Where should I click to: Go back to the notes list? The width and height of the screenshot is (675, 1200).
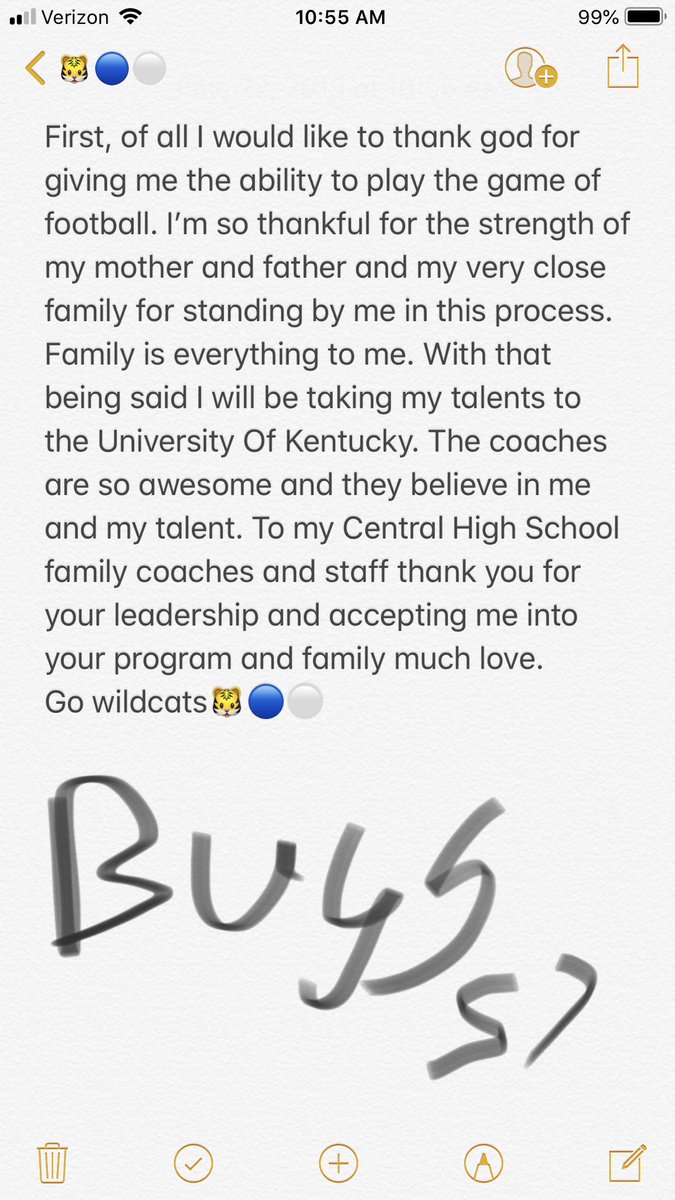click(x=36, y=68)
